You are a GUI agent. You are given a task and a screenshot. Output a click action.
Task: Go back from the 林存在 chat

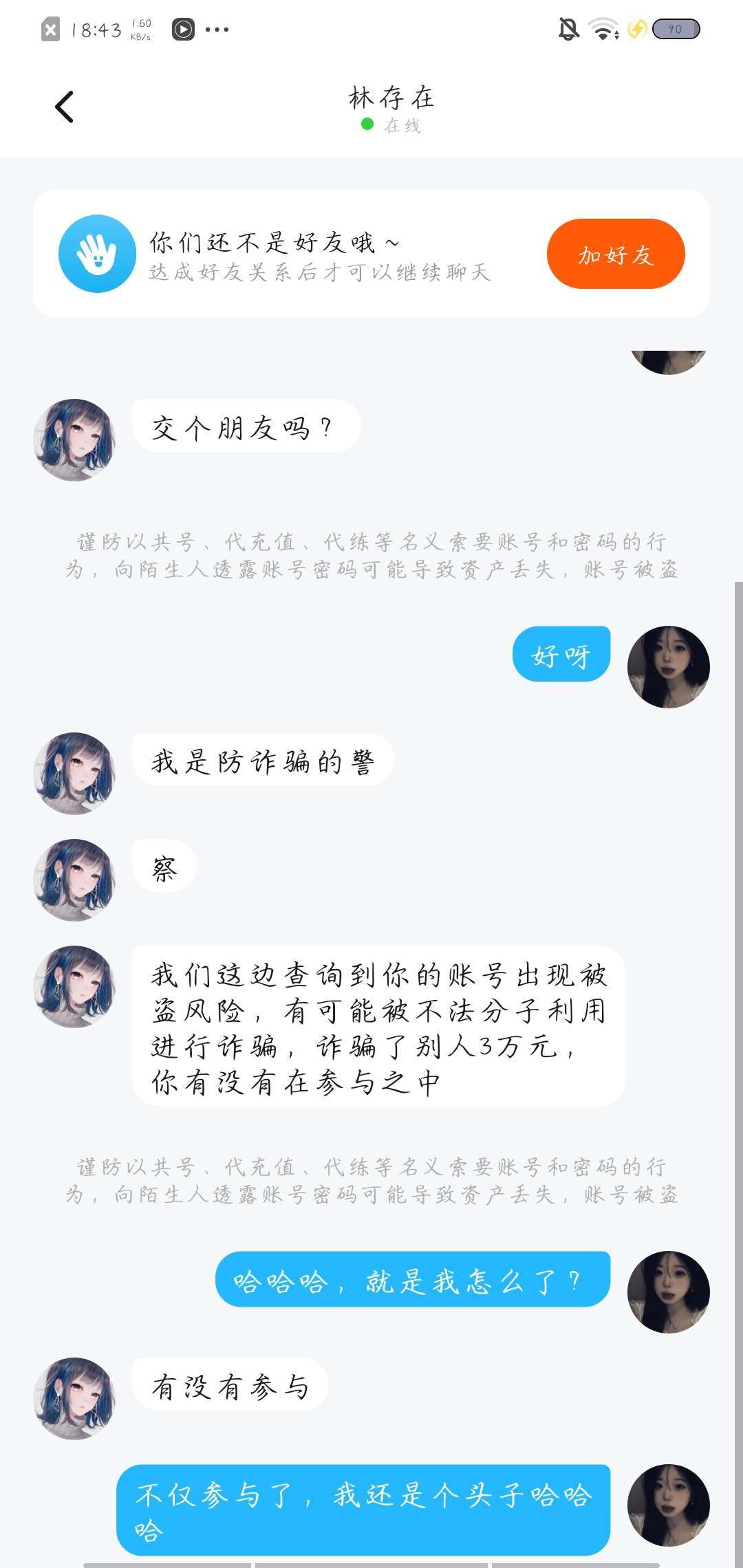(64, 107)
